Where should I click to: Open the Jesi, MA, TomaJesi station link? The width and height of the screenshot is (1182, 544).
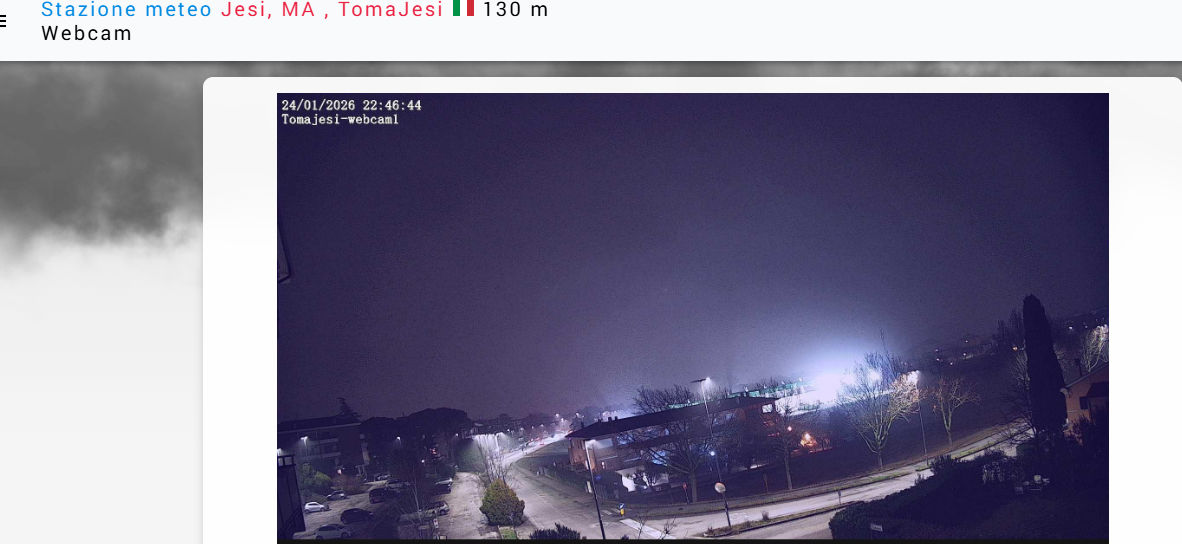click(x=331, y=10)
